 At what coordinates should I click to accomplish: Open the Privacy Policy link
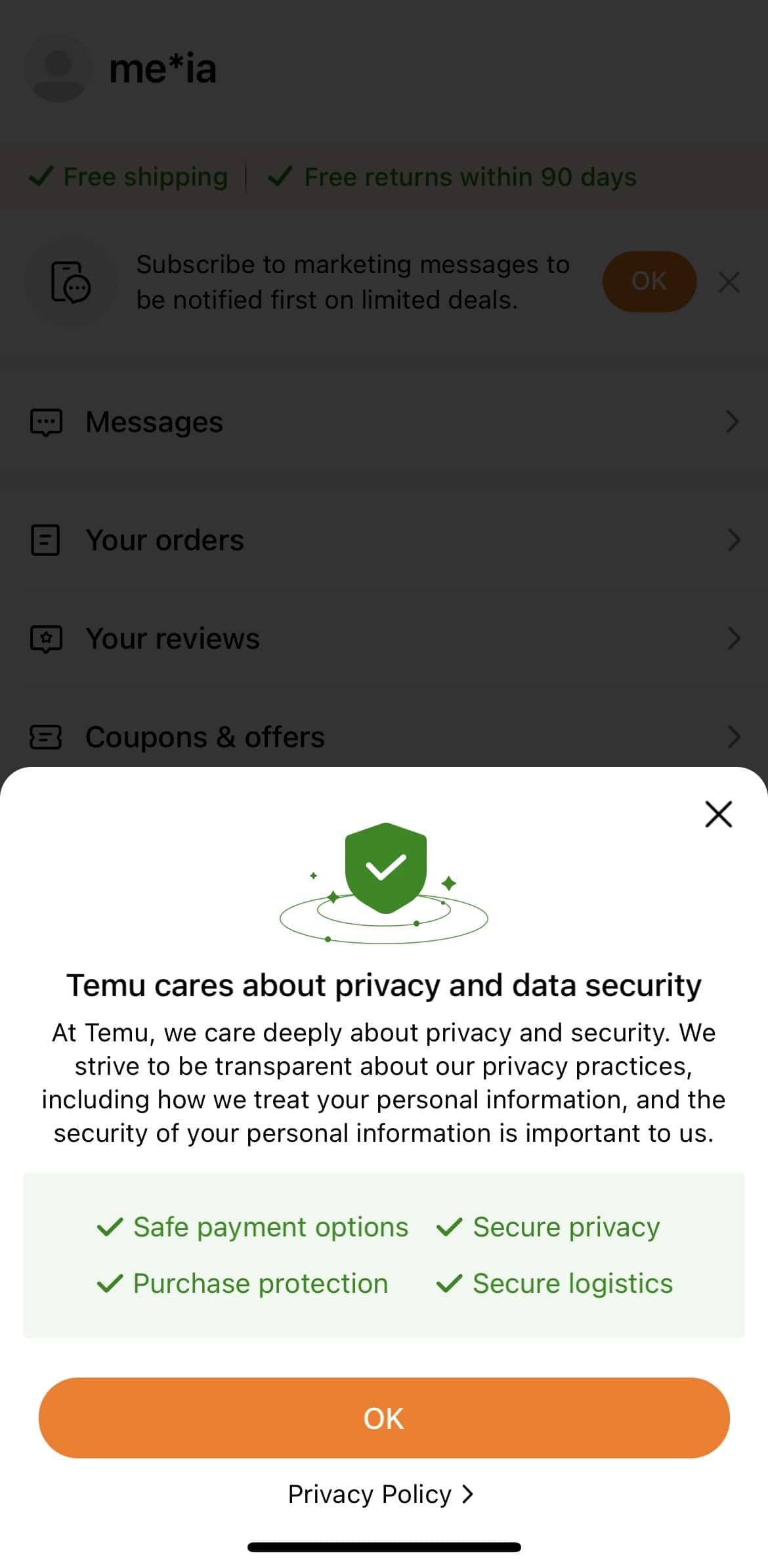pyautogui.click(x=381, y=1494)
